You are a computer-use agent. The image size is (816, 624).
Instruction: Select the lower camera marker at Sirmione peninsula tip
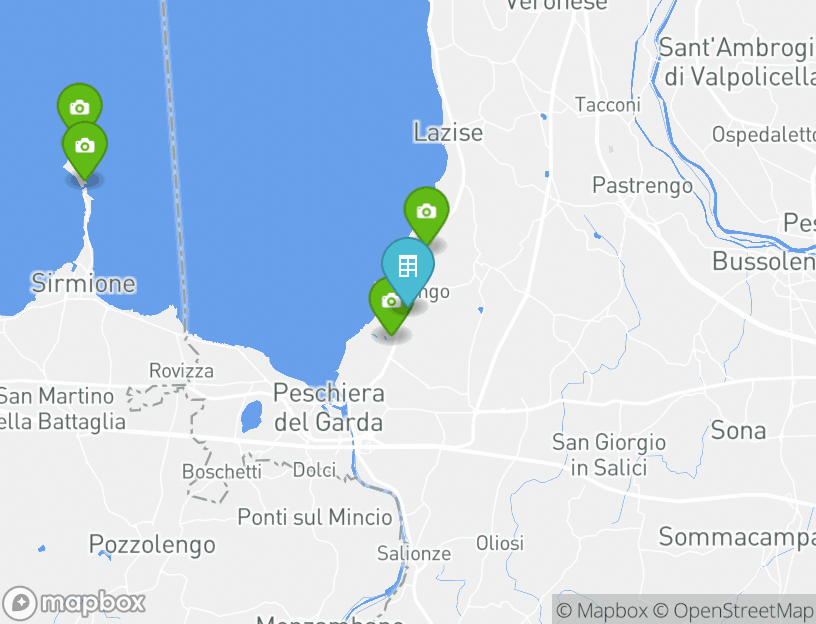pos(85,147)
